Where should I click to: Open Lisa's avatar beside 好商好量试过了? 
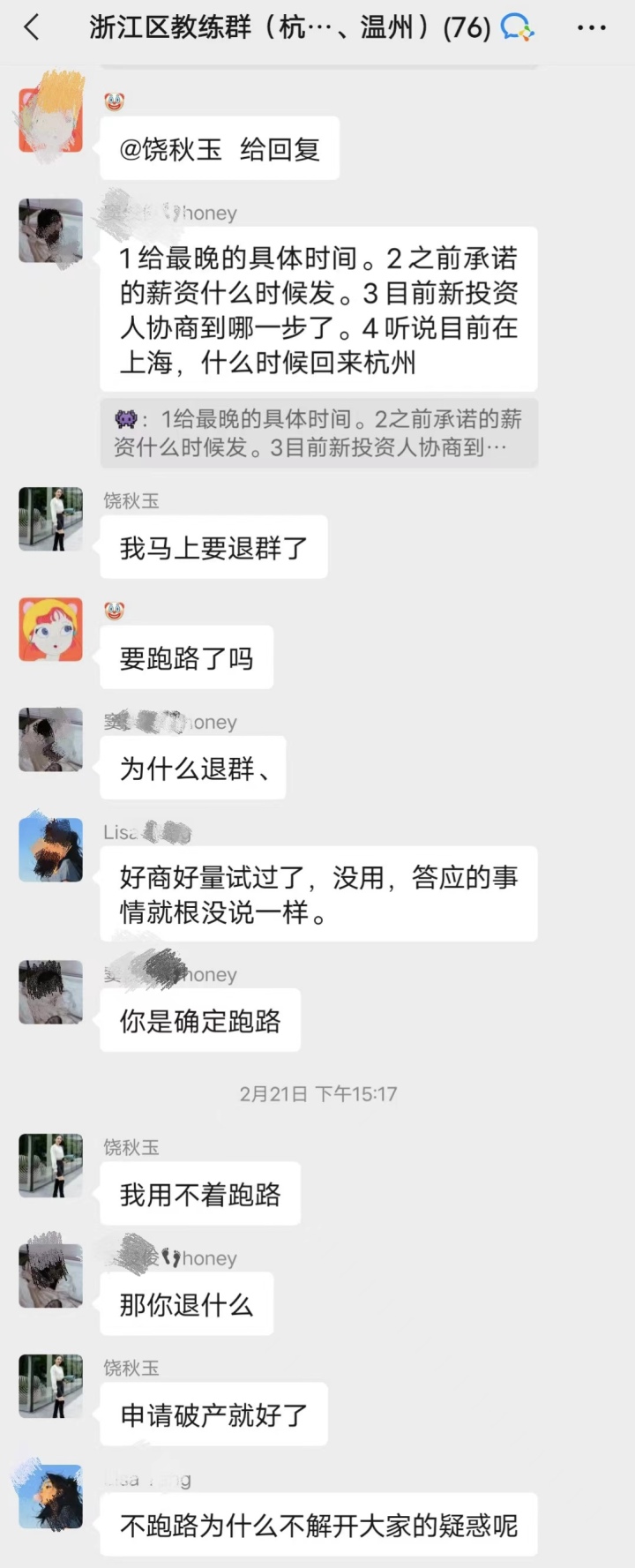point(51,850)
